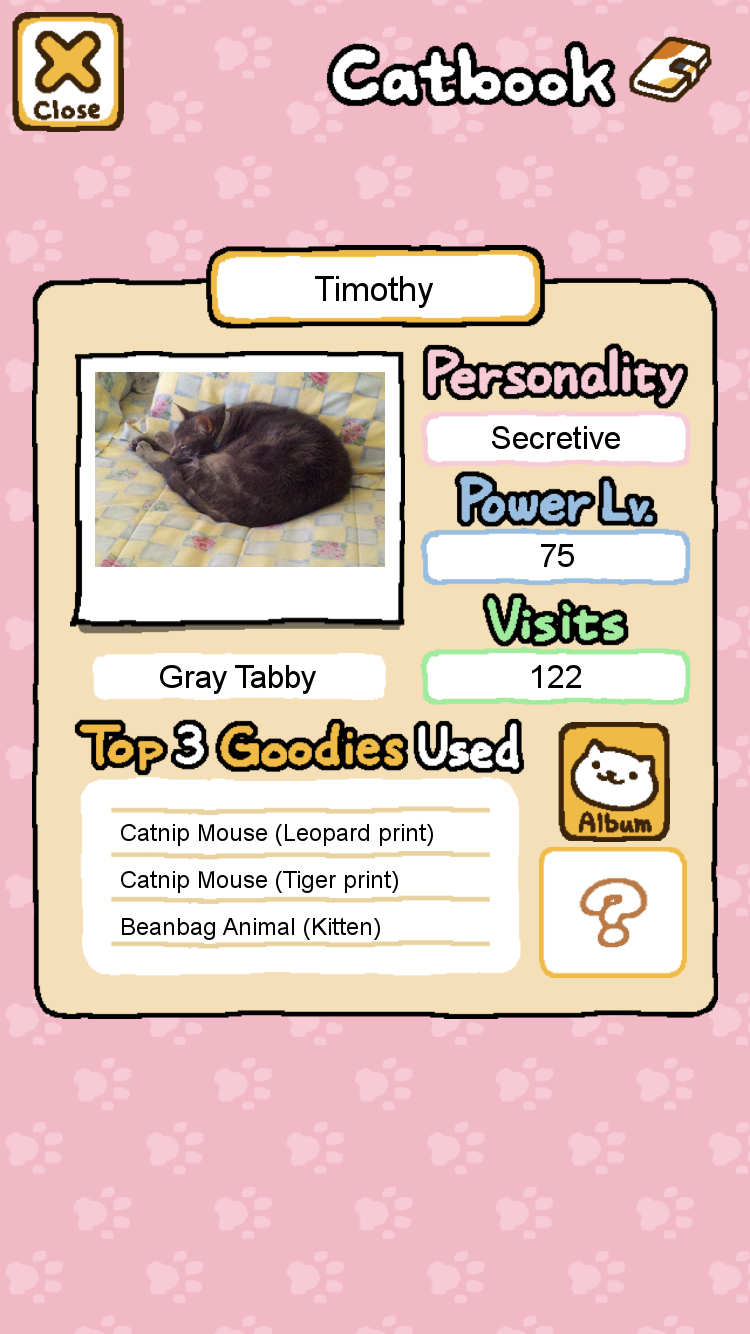
Task: Close the Catbook screen
Action: click(x=67, y=72)
